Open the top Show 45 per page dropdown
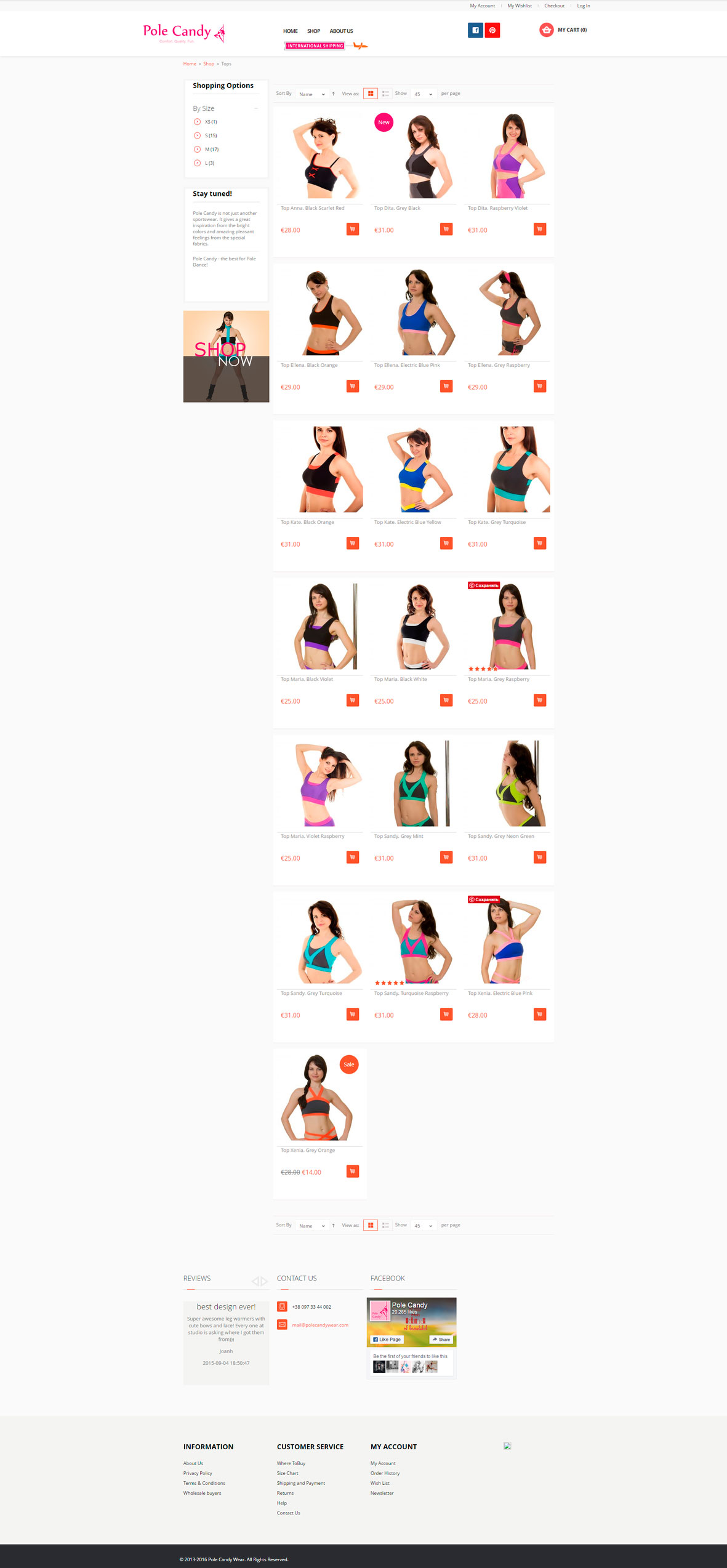Image resolution: width=727 pixels, height=1568 pixels. pos(423,94)
